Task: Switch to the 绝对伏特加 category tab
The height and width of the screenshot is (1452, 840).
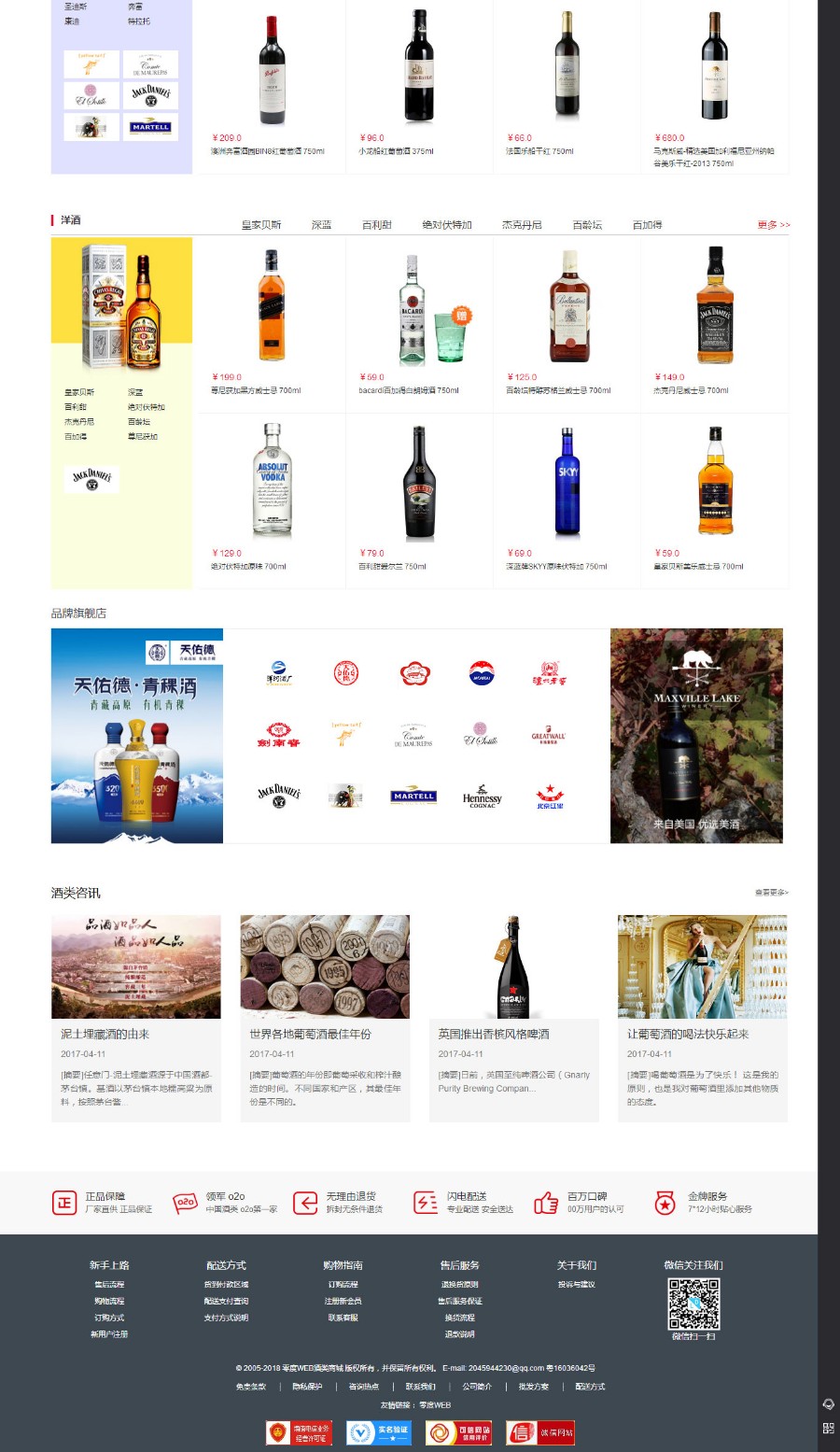Action: click(x=444, y=224)
